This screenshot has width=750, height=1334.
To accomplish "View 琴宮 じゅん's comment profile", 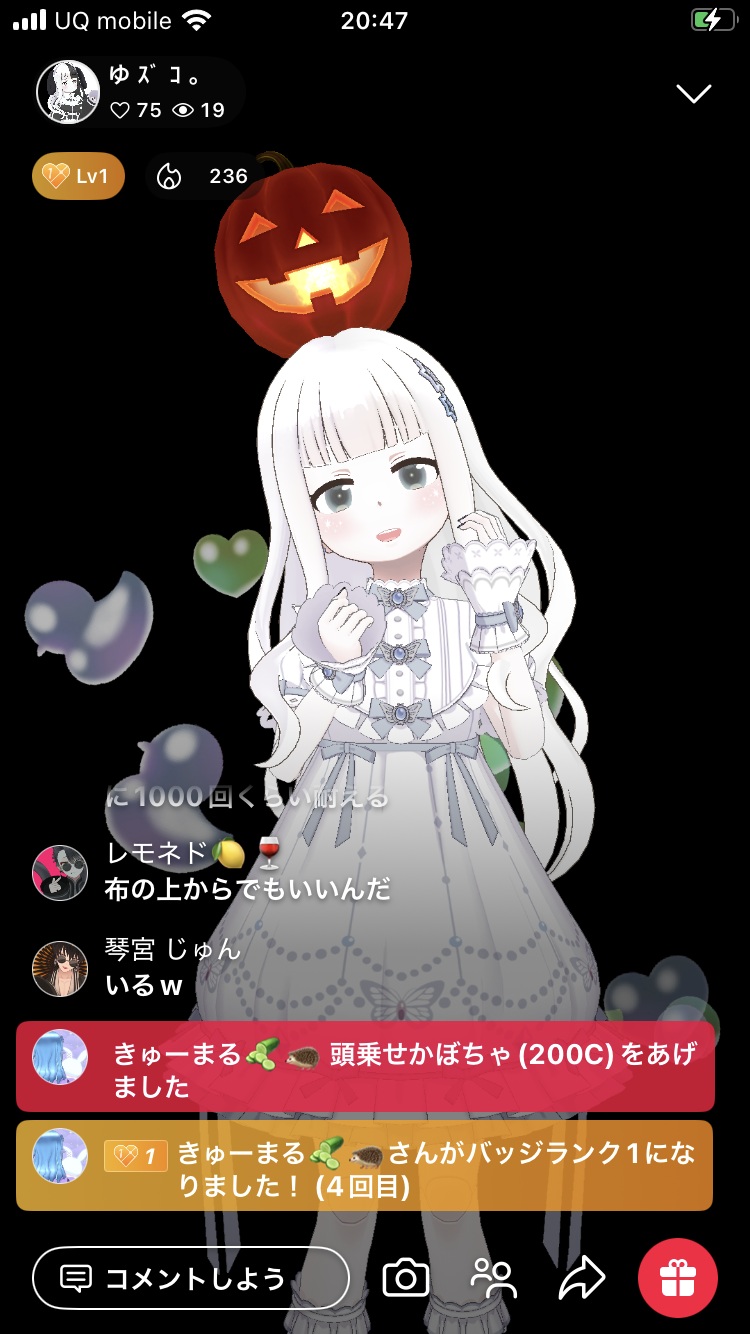I will pyautogui.click(x=60, y=968).
